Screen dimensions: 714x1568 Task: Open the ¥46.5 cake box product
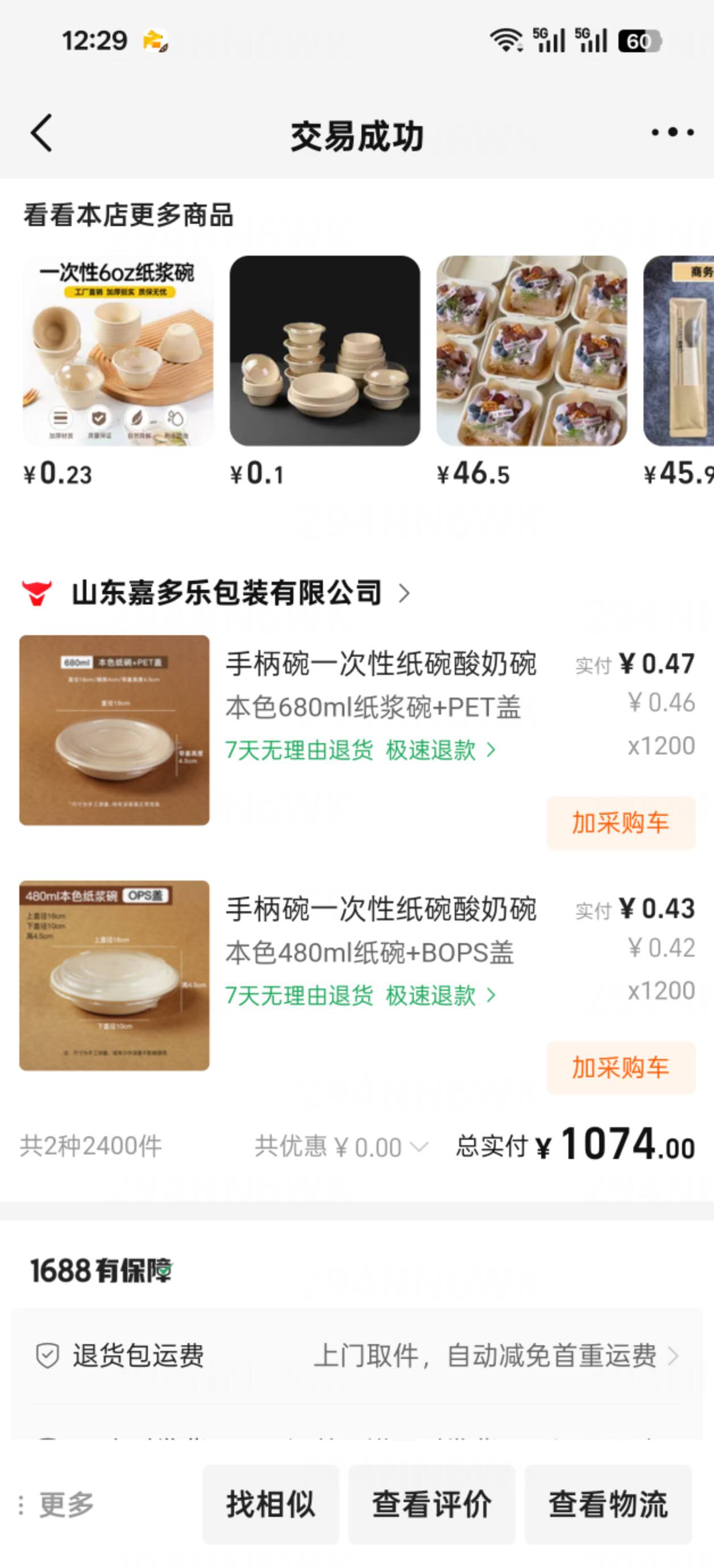click(531, 351)
